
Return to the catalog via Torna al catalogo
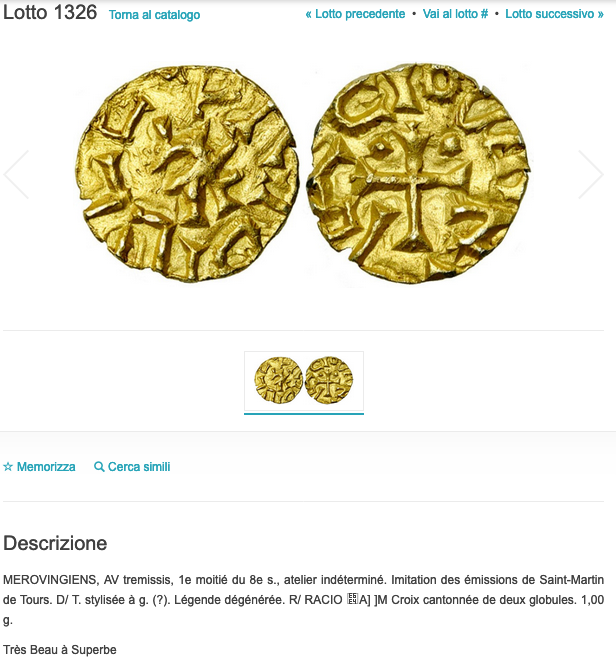[154, 15]
